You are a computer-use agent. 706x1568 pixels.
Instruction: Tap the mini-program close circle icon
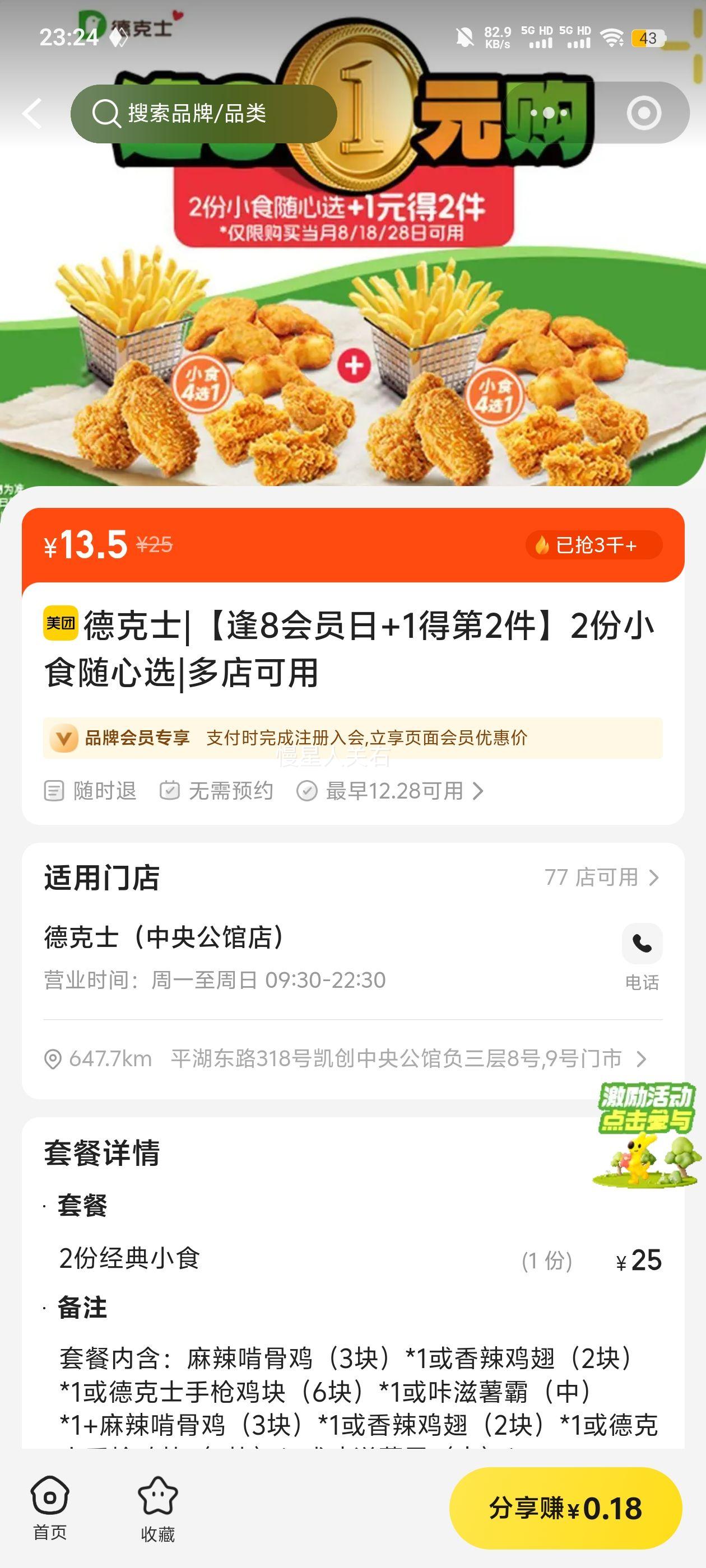(x=644, y=113)
